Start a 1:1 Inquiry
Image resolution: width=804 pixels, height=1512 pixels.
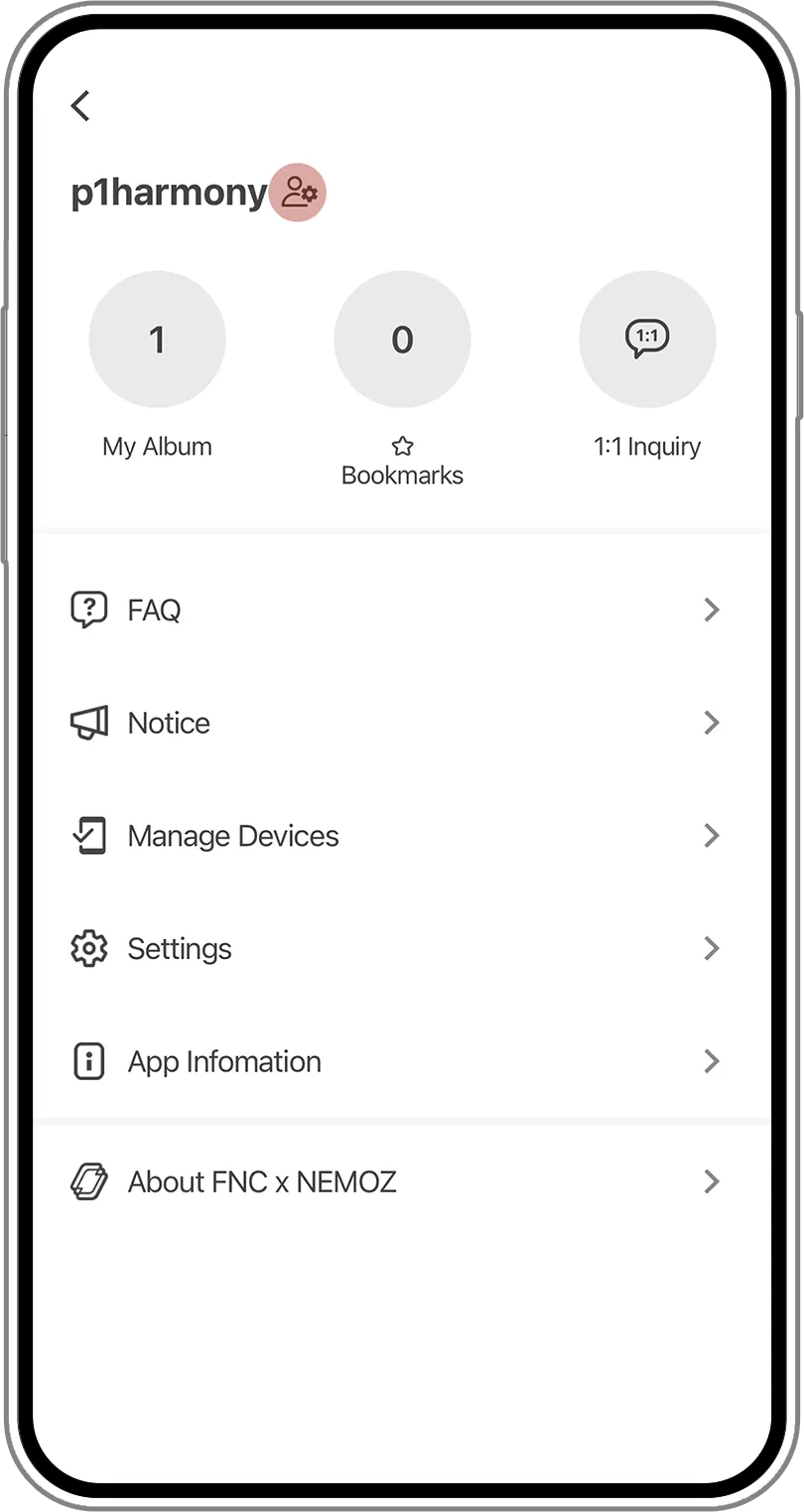point(647,341)
